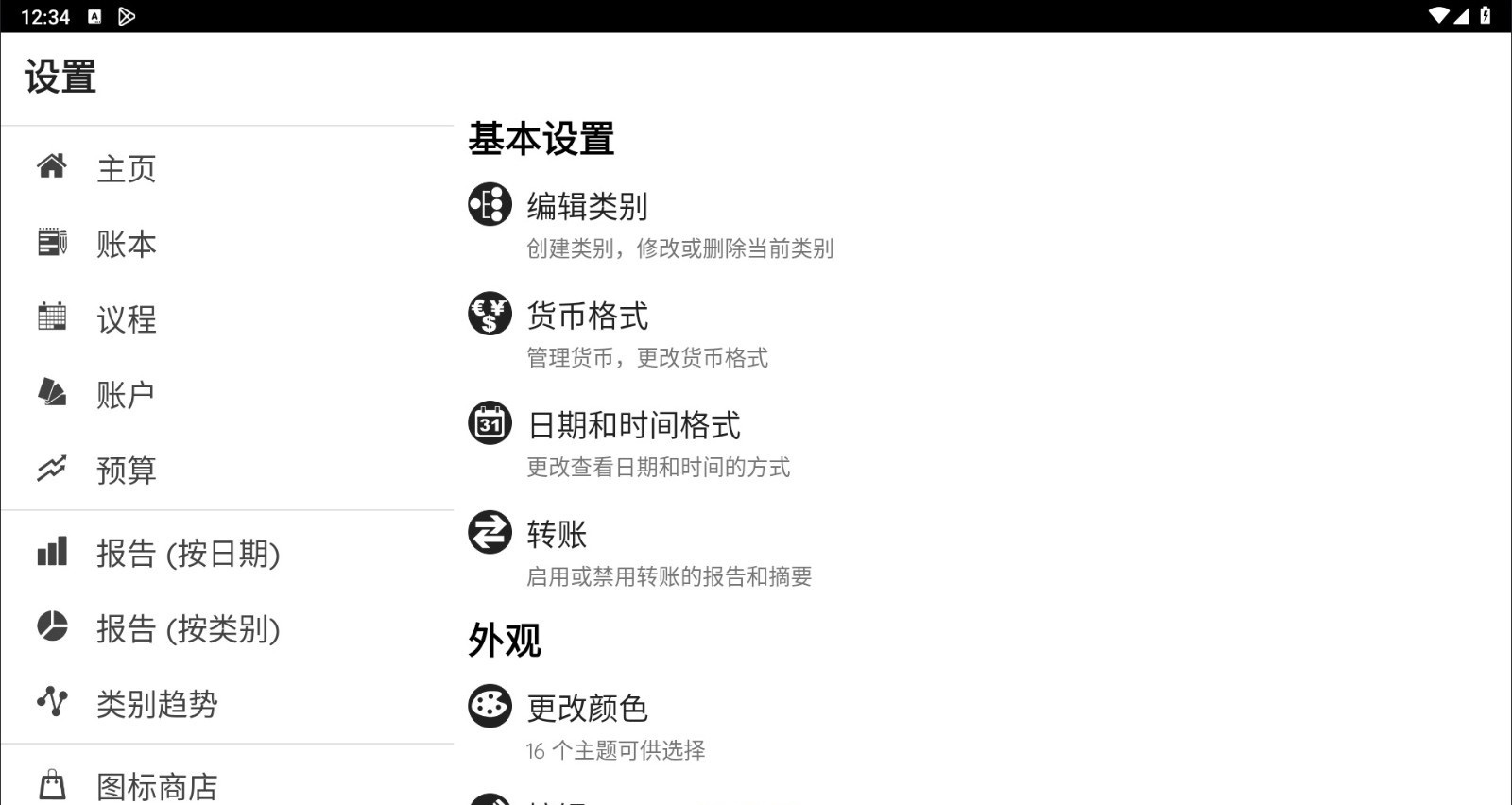Open 报告 (按类别)
Viewport: 1512px width, 805px height.
coord(187,629)
